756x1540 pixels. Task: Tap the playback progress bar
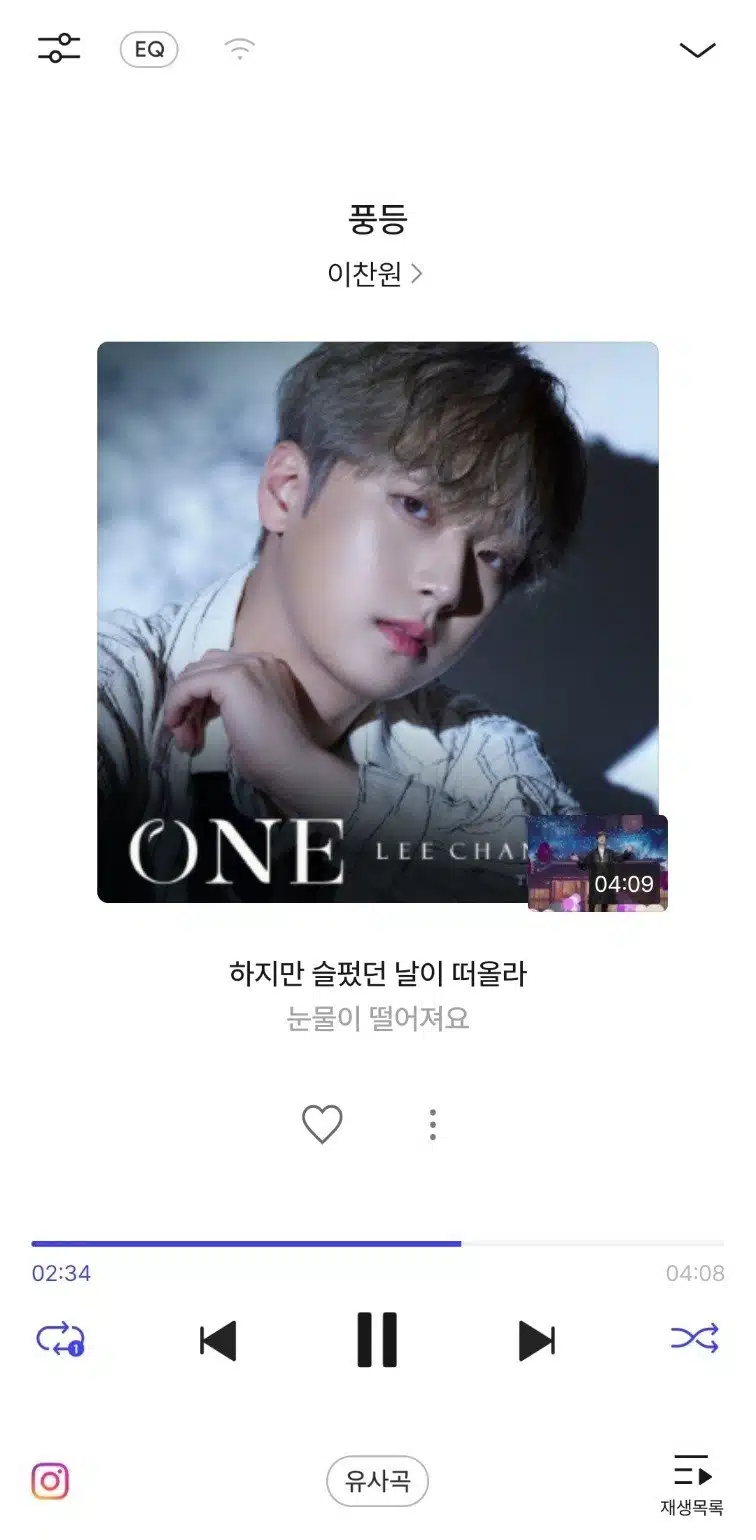coord(378,1244)
